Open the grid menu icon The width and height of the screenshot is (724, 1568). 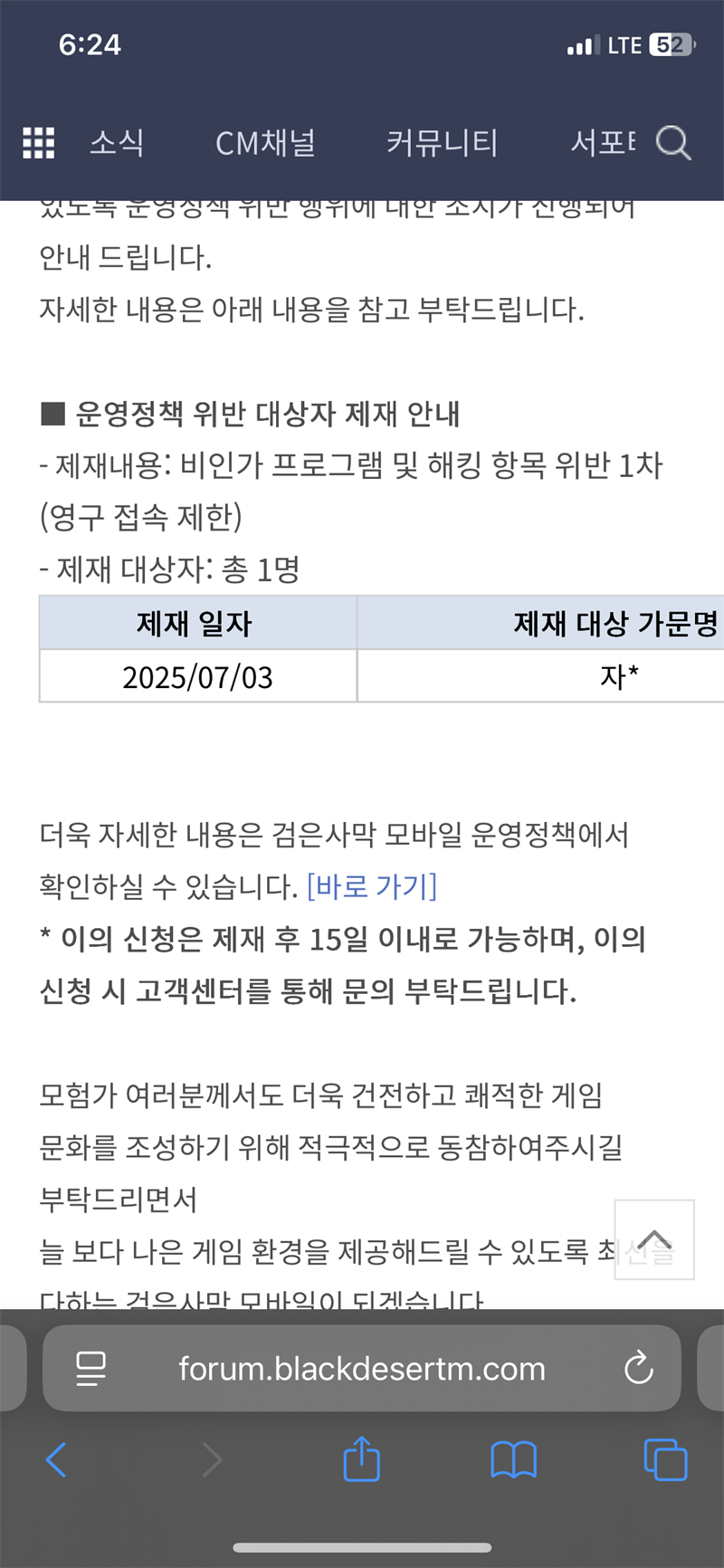pyautogui.click(x=38, y=143)
